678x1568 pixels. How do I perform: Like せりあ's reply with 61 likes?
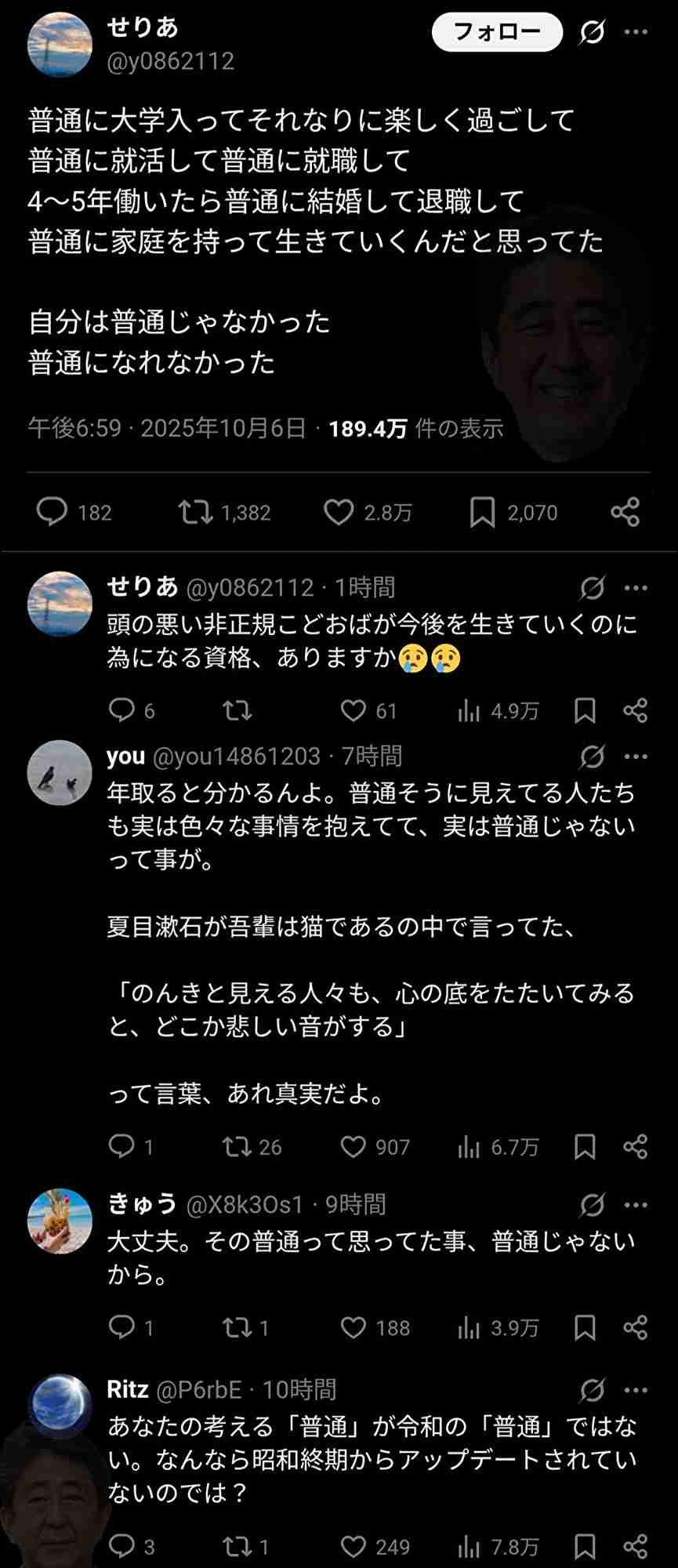pyautogui.click(x=354, y=710)
